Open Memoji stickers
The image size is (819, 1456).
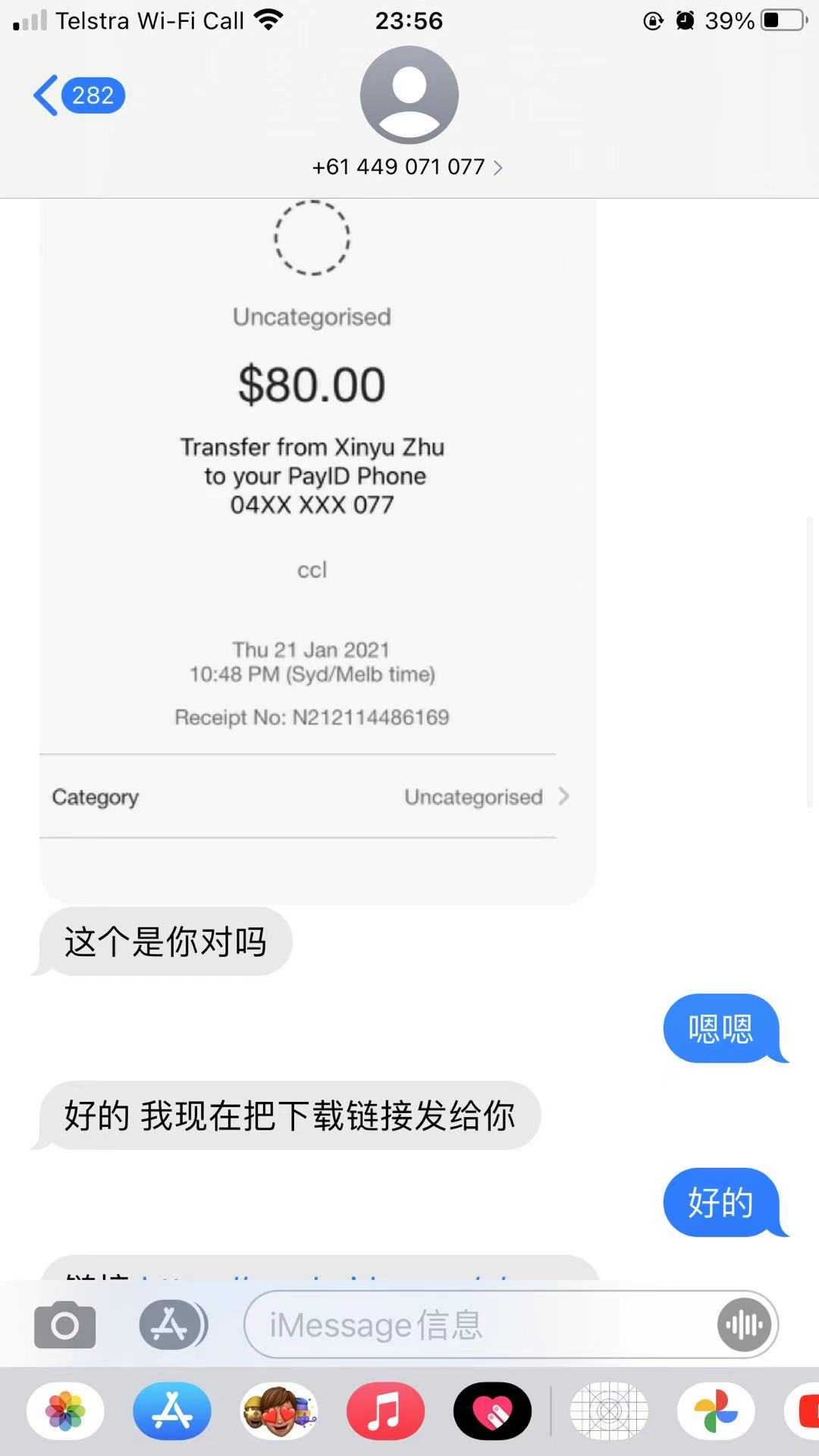click(x=279, y=1412)
